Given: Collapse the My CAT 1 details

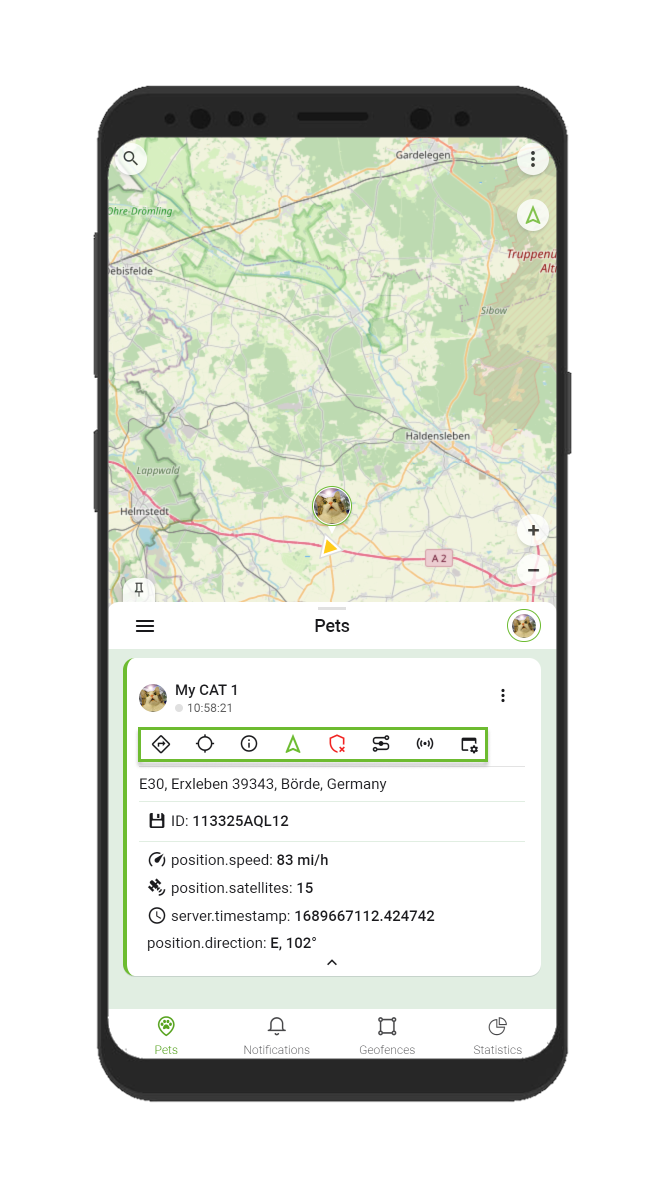Looking at the screenshot, I should point(332,963).
